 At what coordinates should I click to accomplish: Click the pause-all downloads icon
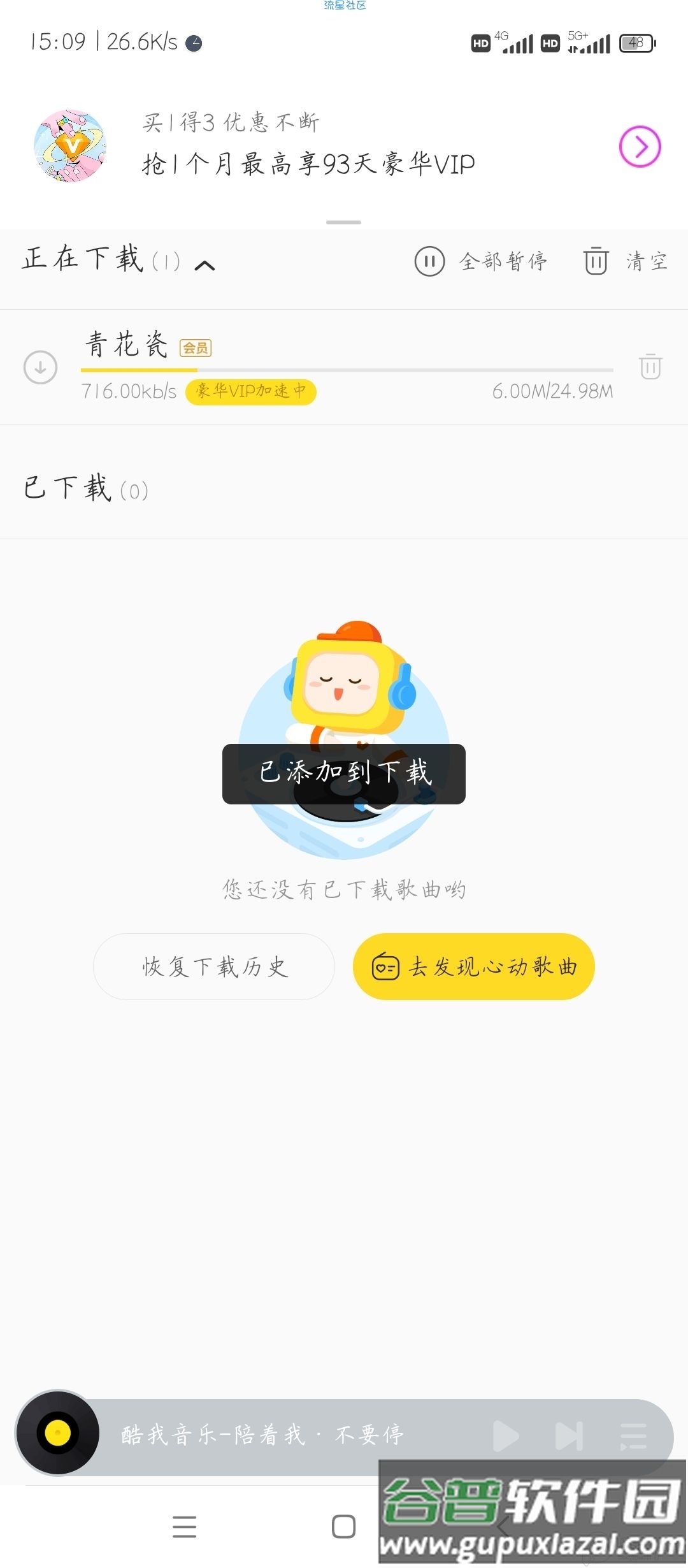(431, 261)
